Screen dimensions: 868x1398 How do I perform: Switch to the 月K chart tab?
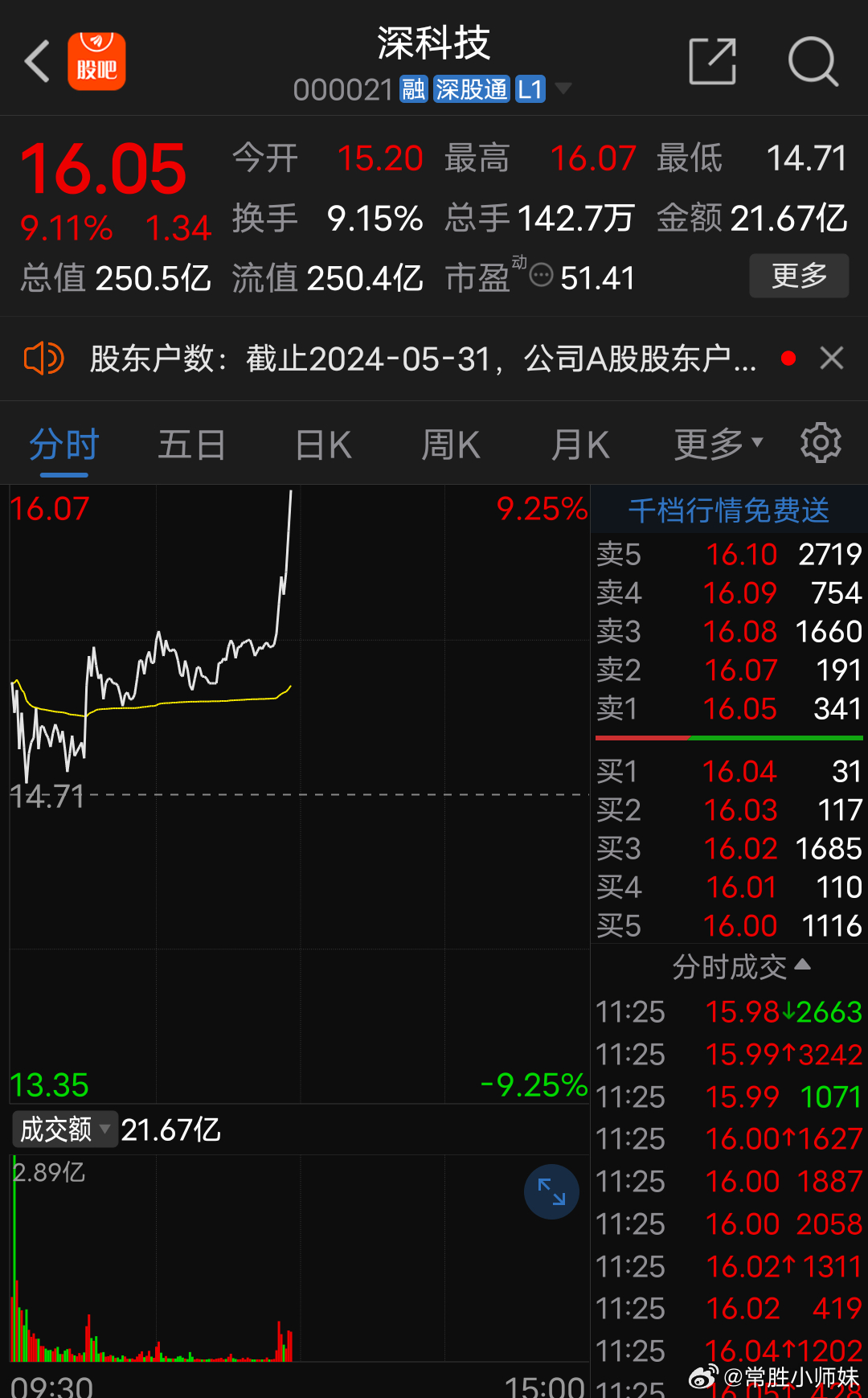coord(580,445)
